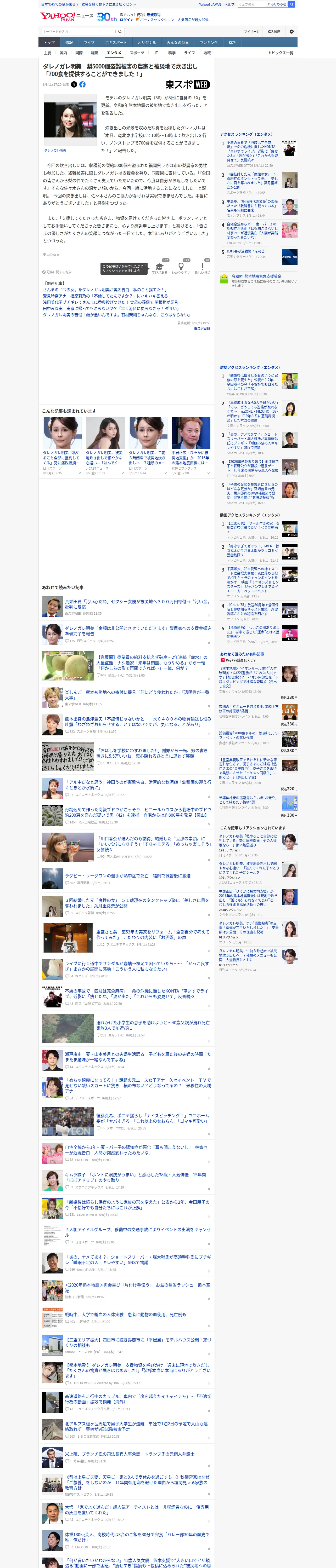Switch to the ランキング tab
Screen dimensions: 336x1568
[x=209, y=43]
